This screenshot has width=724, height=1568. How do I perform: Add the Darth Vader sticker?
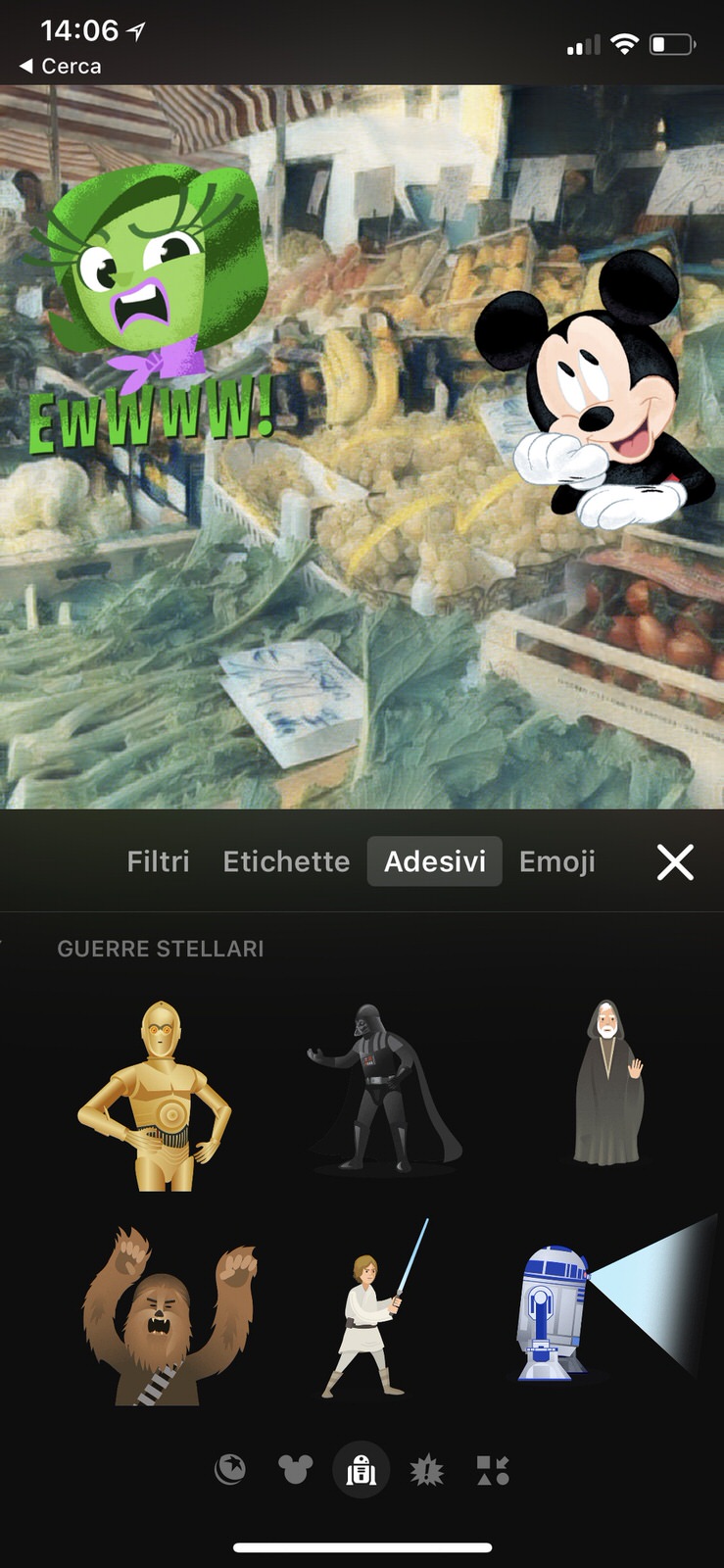(x=382, y=1088)
